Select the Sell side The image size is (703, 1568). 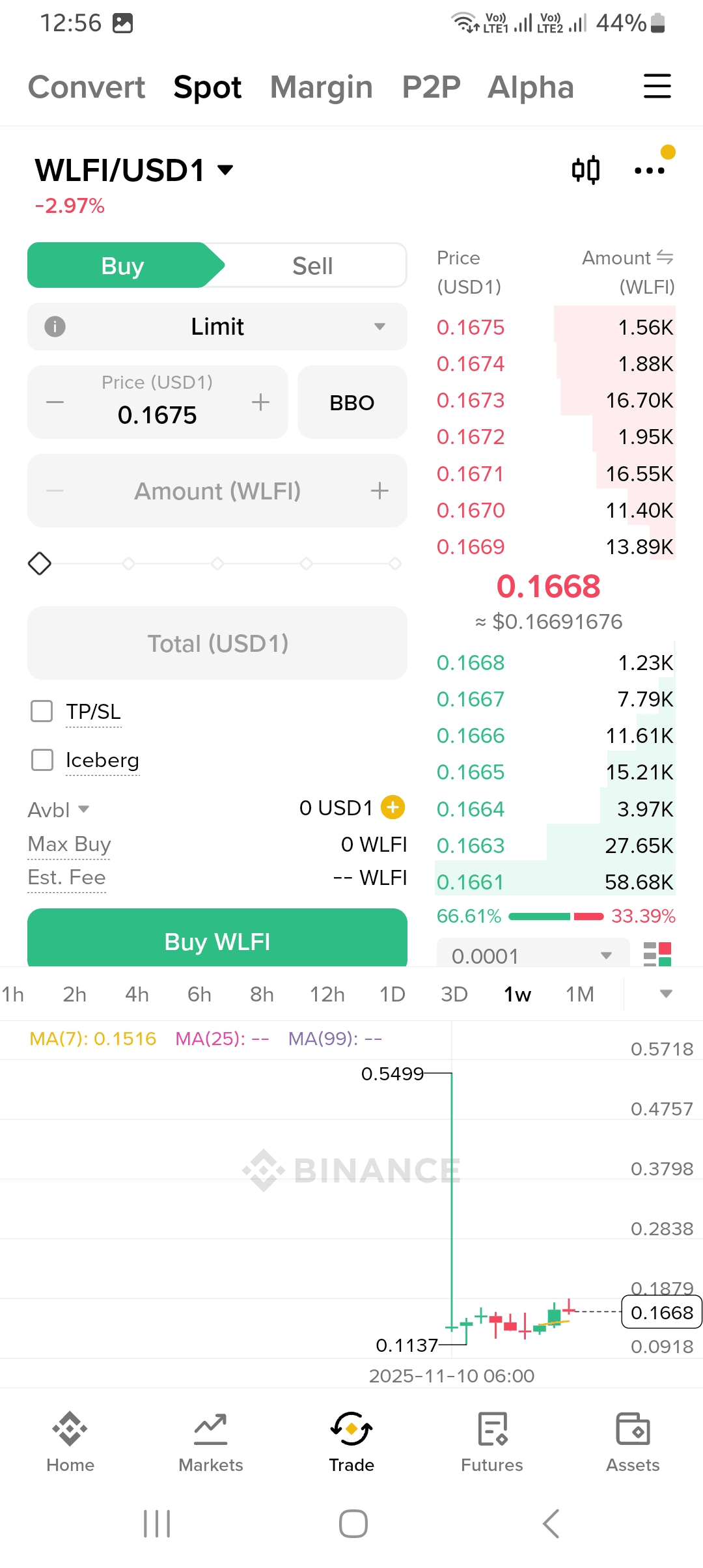[x=312, y=266]
